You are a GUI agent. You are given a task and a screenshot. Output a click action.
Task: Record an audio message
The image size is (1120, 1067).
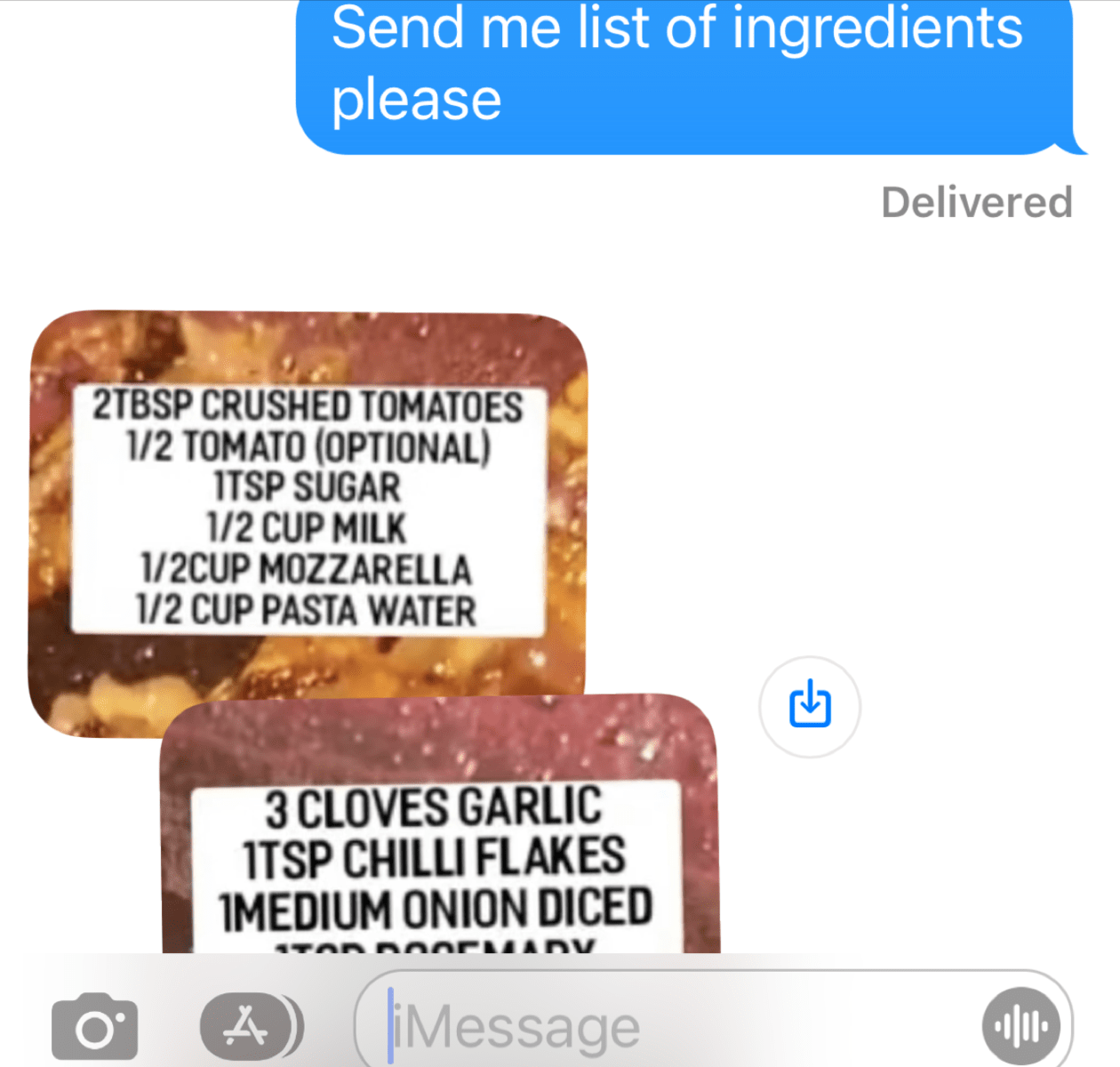point(1022,1027)
